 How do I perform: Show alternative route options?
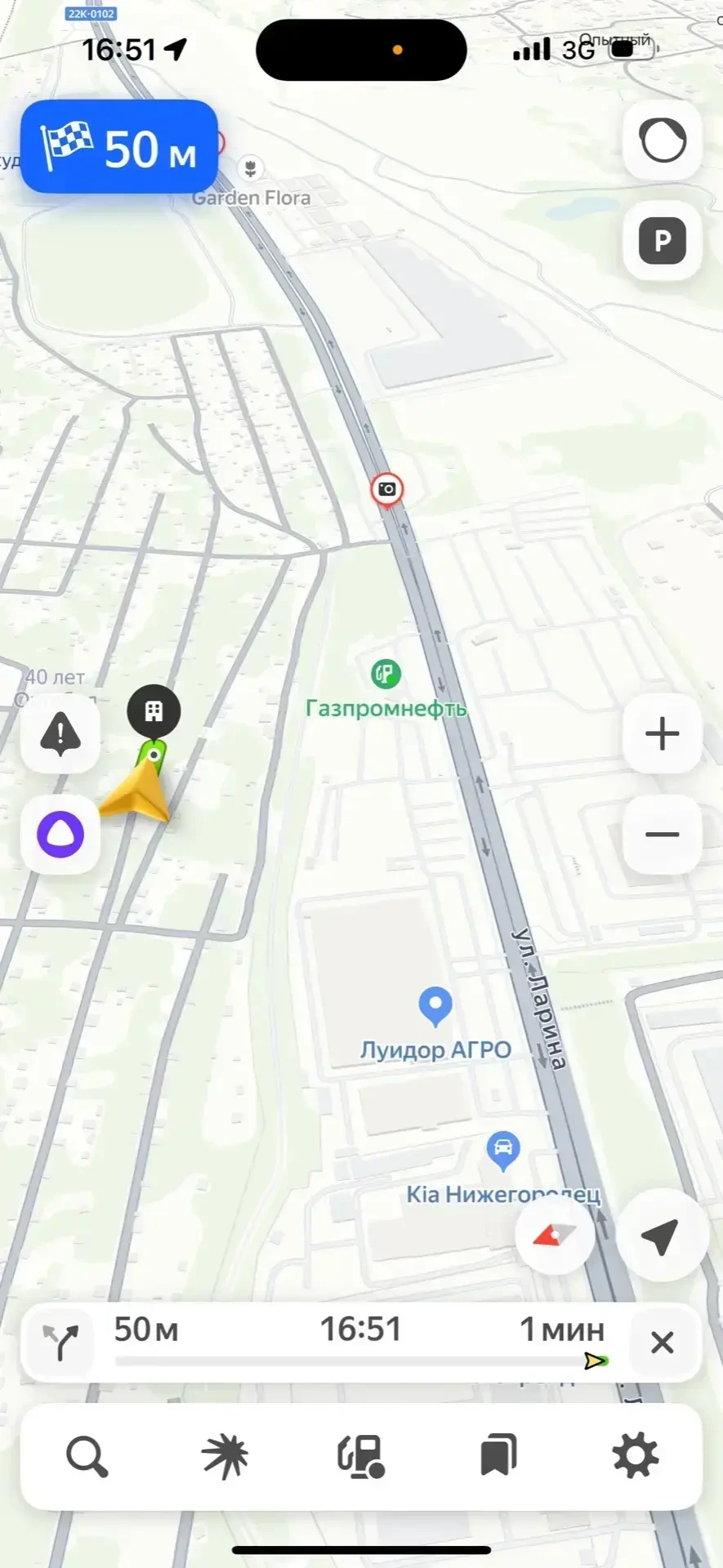pos(60,1343)
